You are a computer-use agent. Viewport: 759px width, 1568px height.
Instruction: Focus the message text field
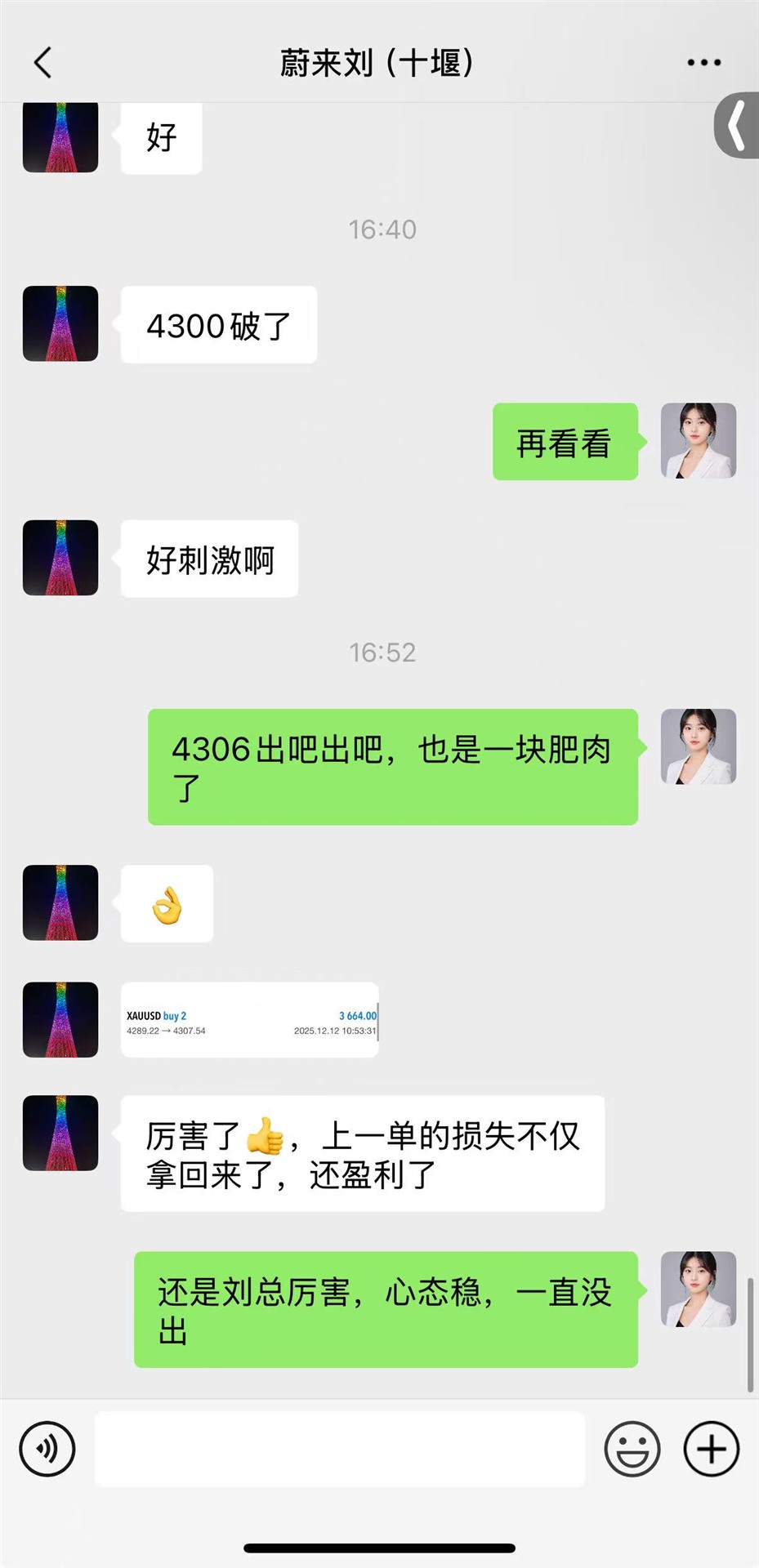(x=339, y=1449)
